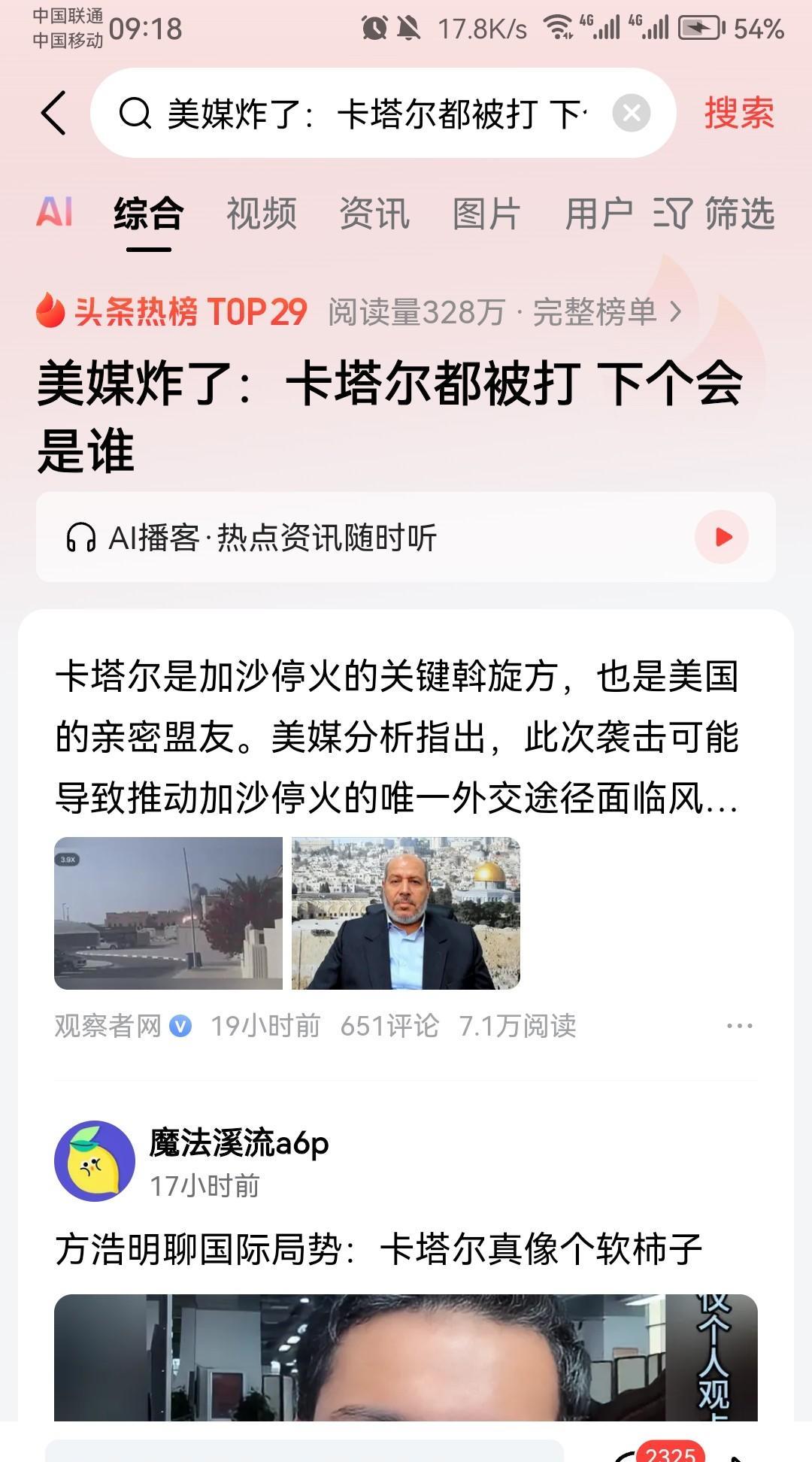
Task: Switch to the AI tab
Action: pos(55,213)
